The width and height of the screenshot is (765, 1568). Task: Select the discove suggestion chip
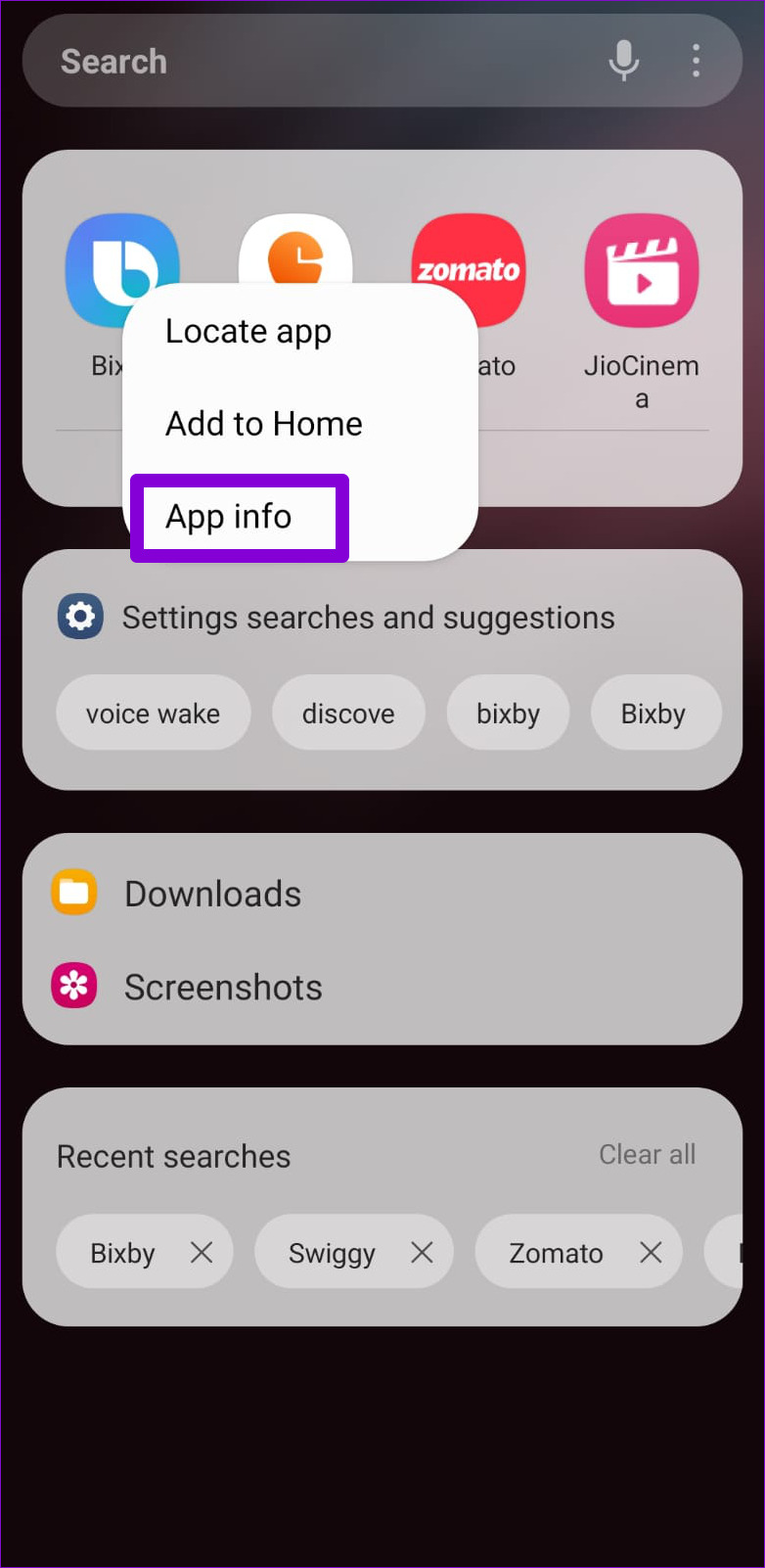click(x=348, y=714)
